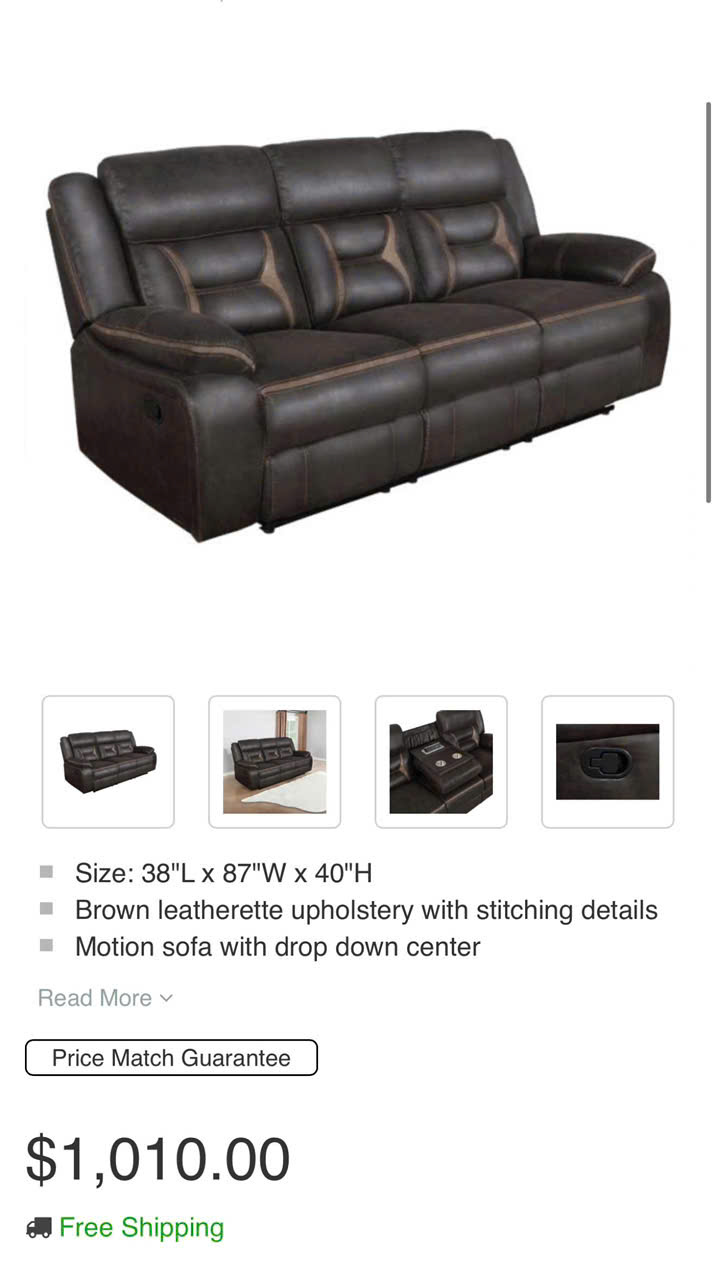
Task: Select the thumbnail showing sofa in room
Action: tap(274, 762)
